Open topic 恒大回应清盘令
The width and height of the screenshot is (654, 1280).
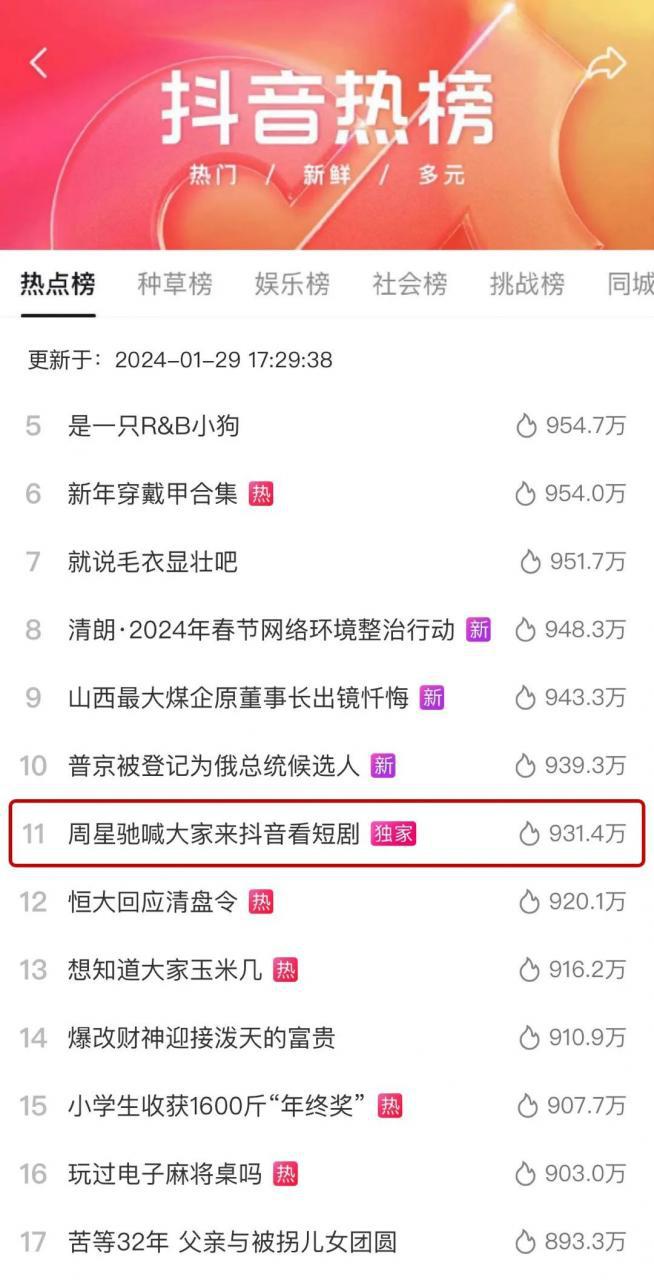152,902
